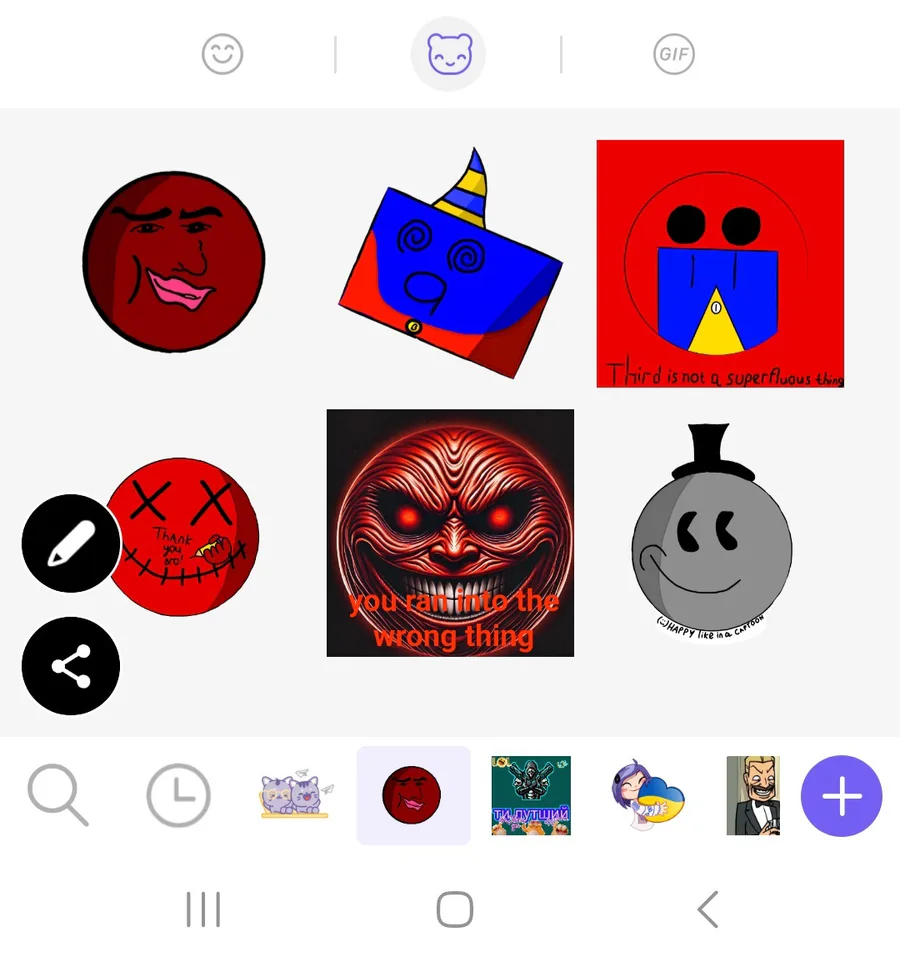This screenshot has width=900, height=967.
Task: Send the dark red smirking face sticker
Action: click(173, 262)
